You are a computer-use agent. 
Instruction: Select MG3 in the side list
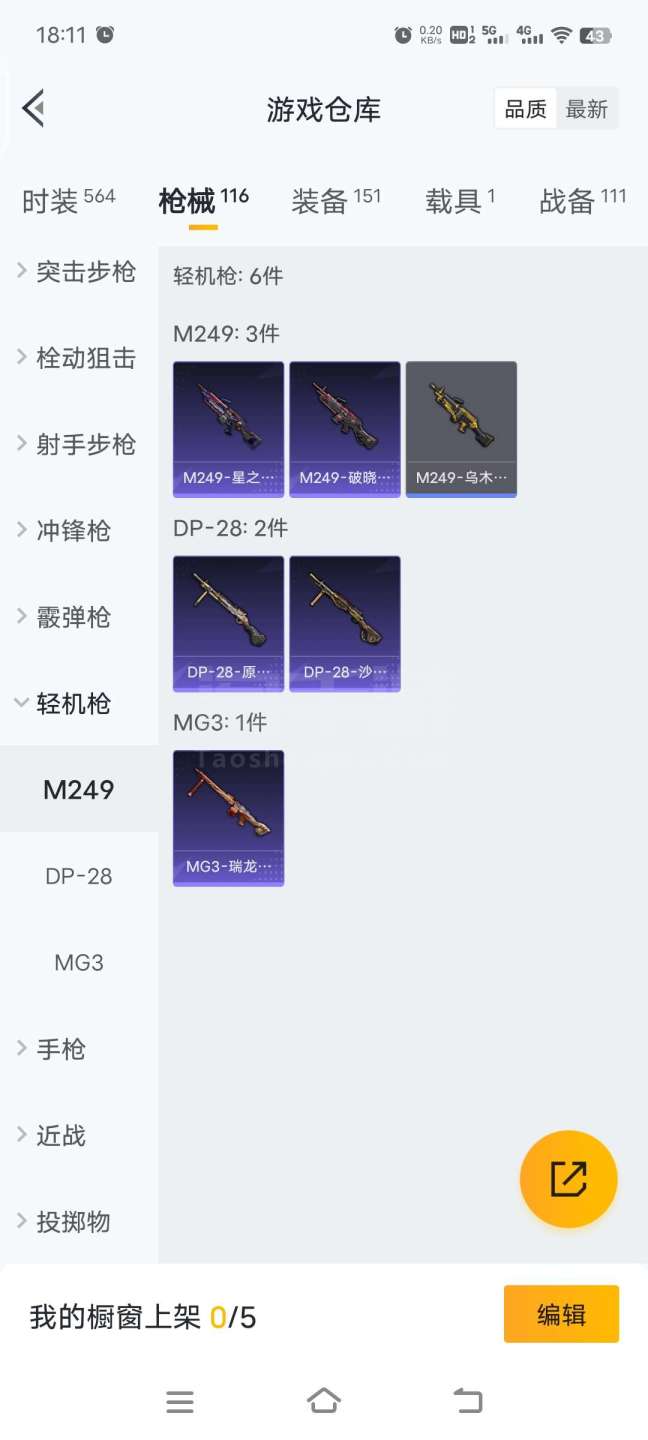(x=79, y=963)
